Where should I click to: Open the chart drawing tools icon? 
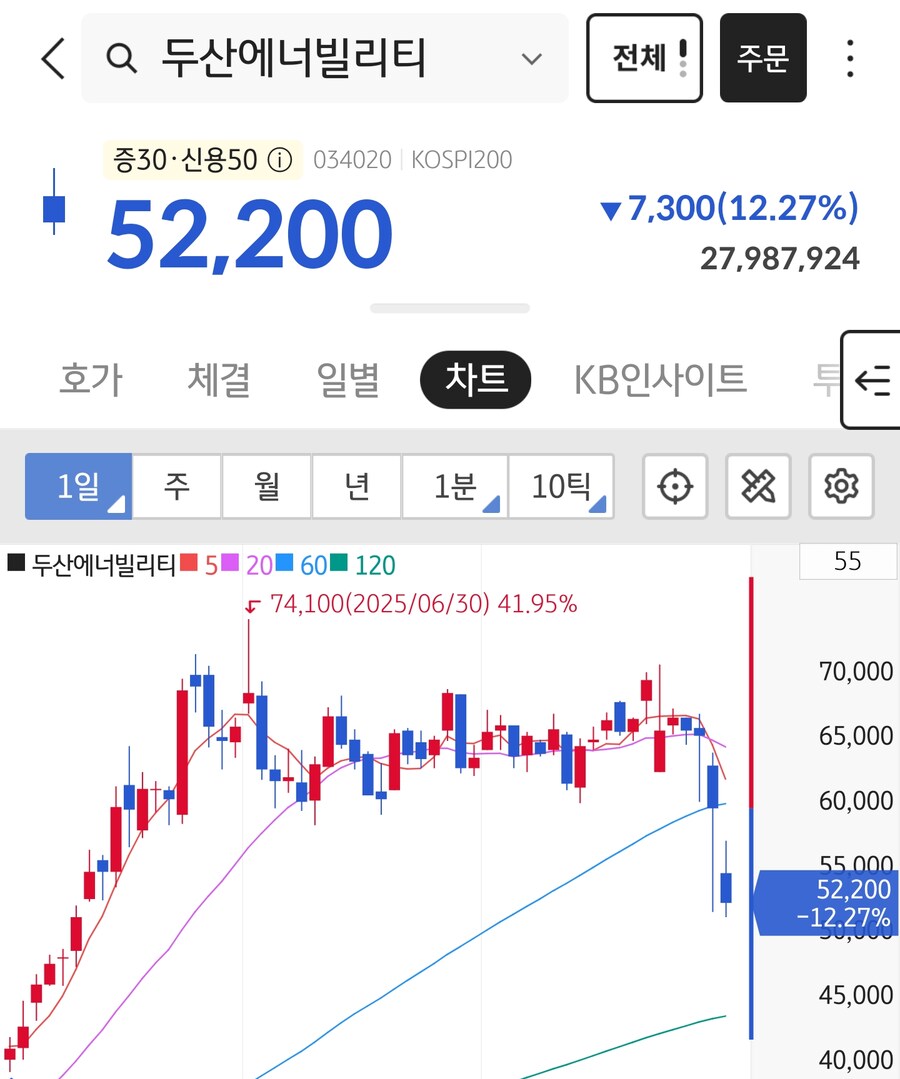click(x=758, y=487)
